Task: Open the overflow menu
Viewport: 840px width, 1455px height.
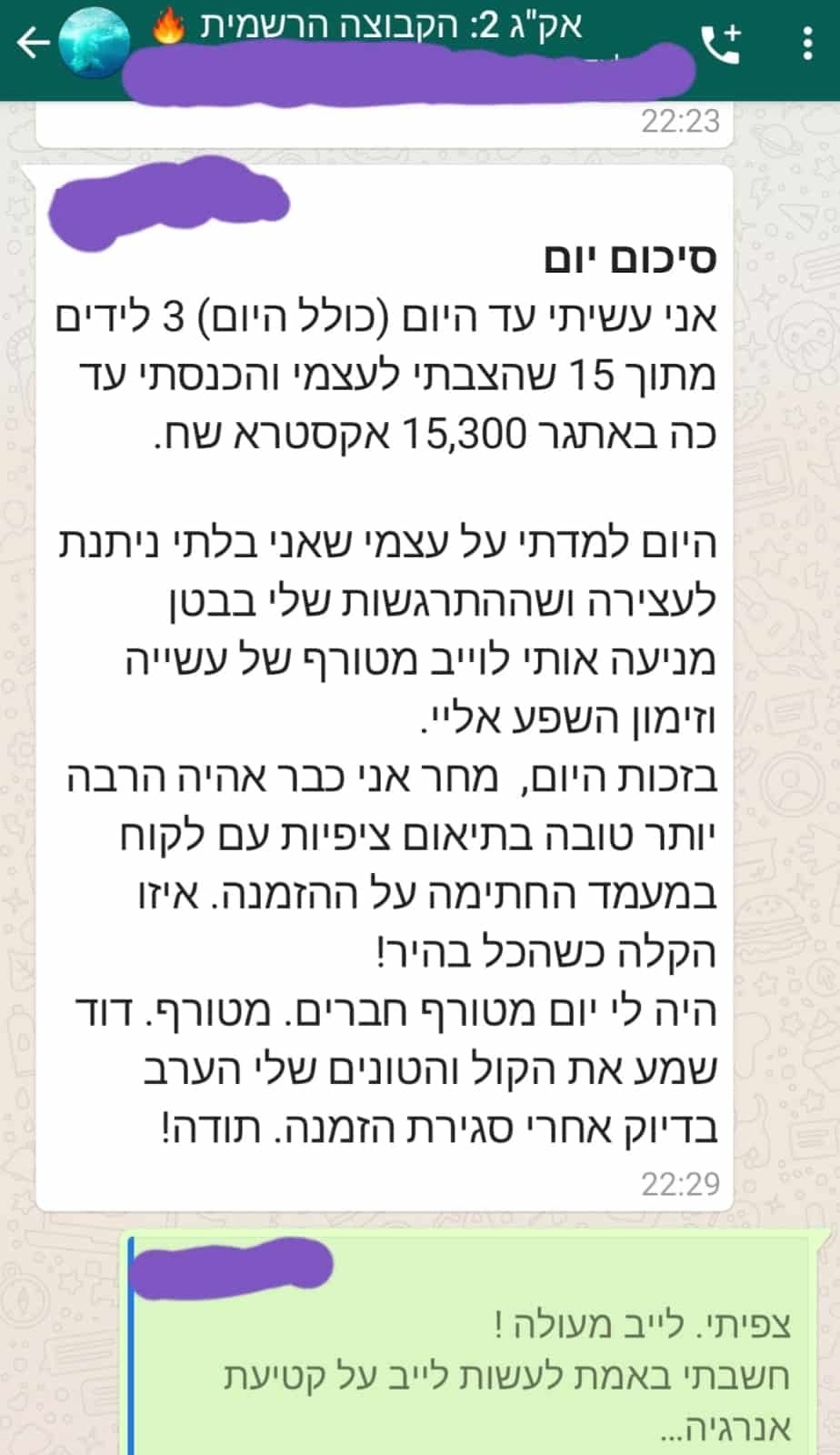Action: point(808,44)
